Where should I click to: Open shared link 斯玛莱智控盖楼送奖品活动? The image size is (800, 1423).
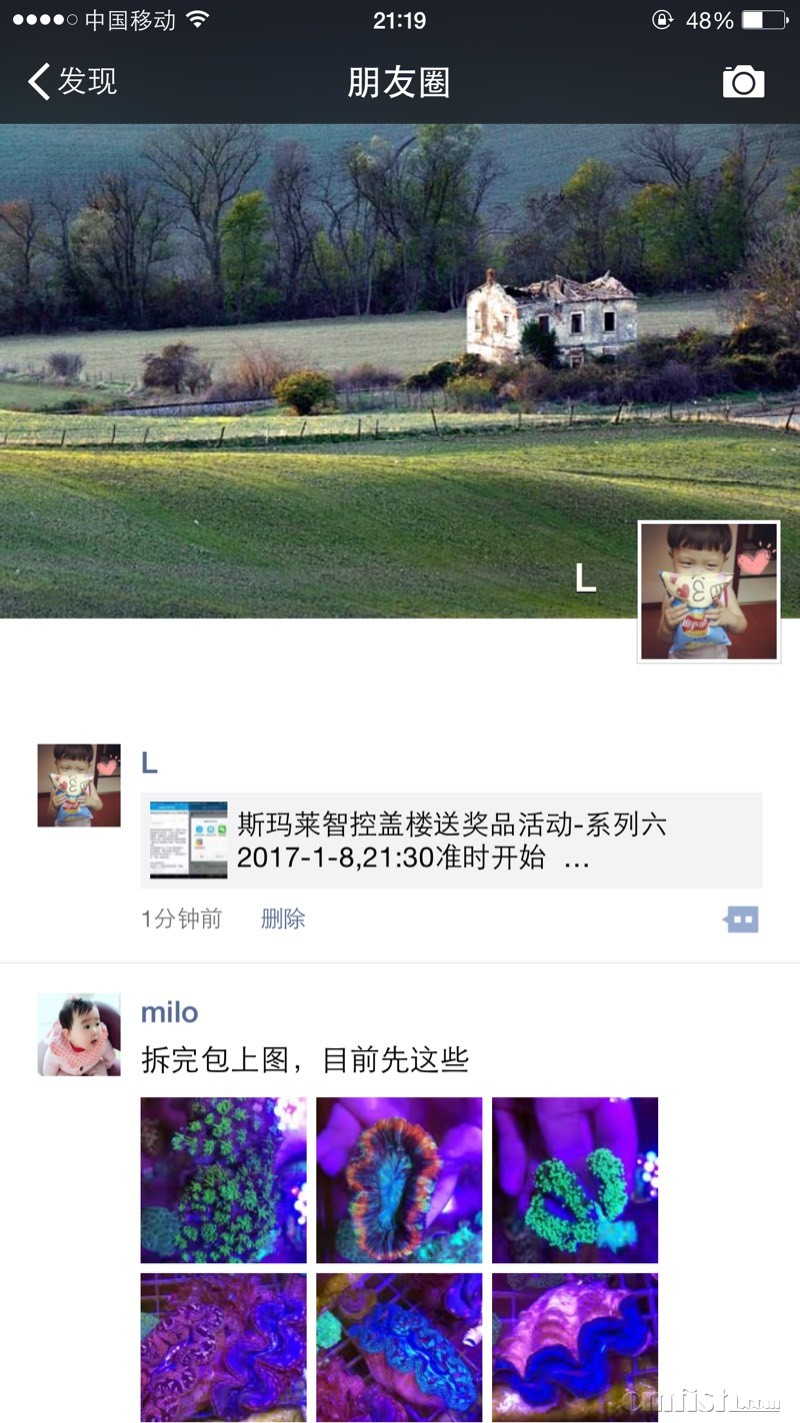[451, 840]
